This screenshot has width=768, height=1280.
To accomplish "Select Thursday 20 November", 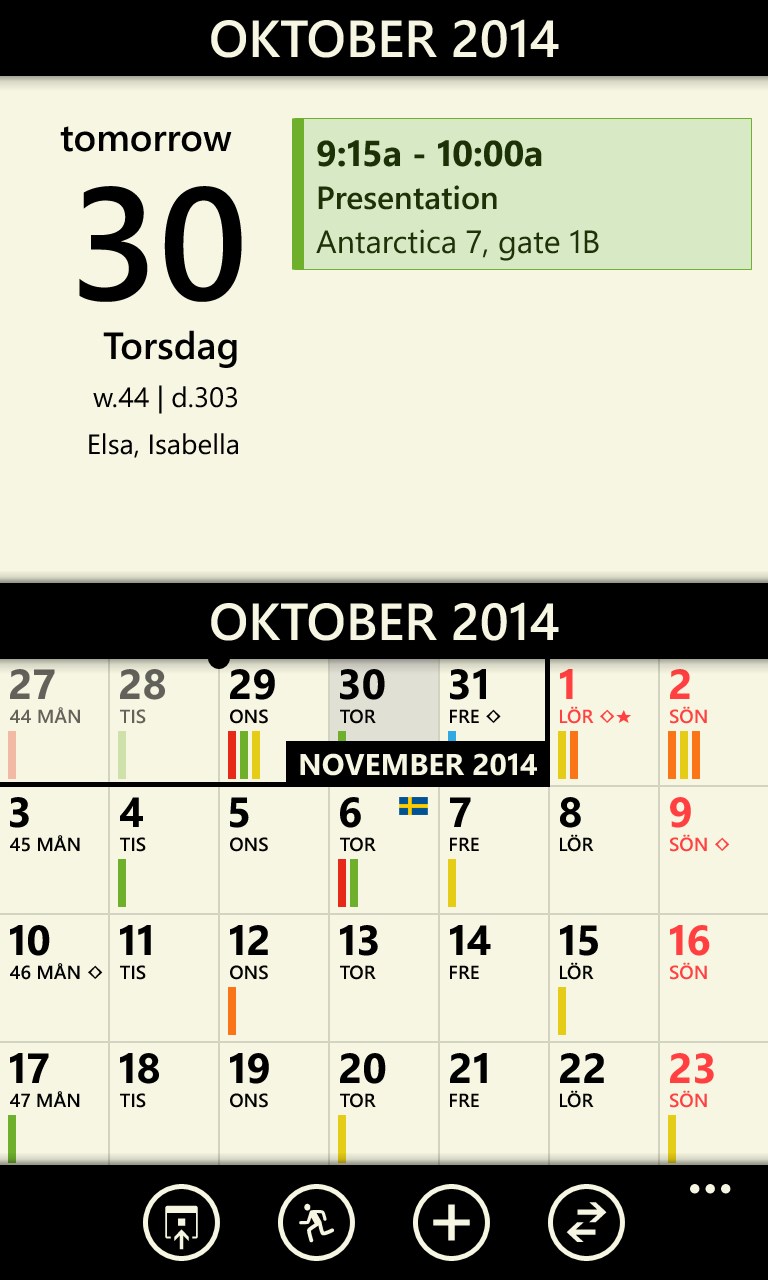I will (383, 1104).
